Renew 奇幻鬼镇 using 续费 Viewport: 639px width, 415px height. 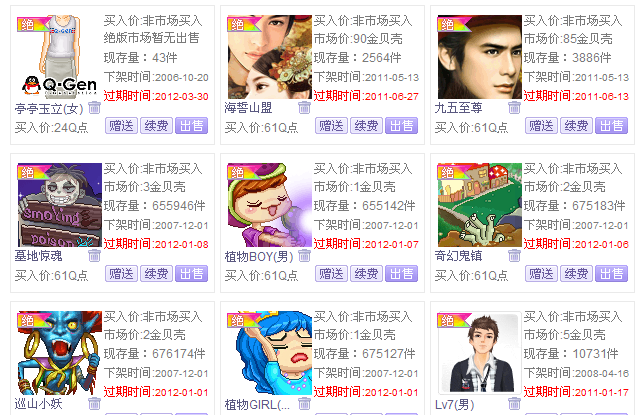click(576, 274)
